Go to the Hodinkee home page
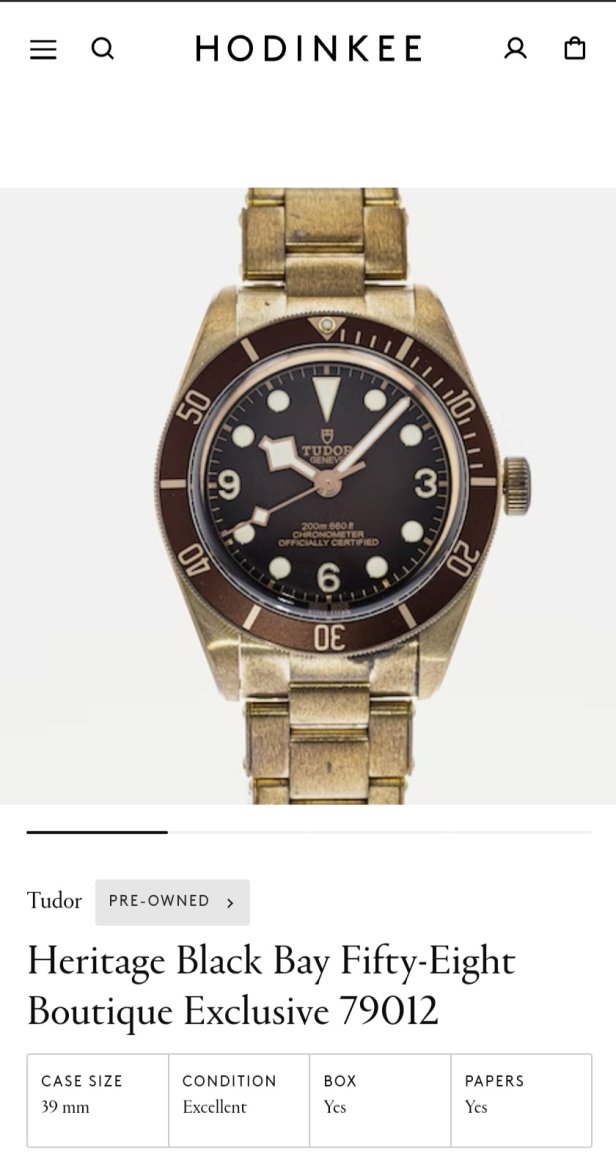 308,48
